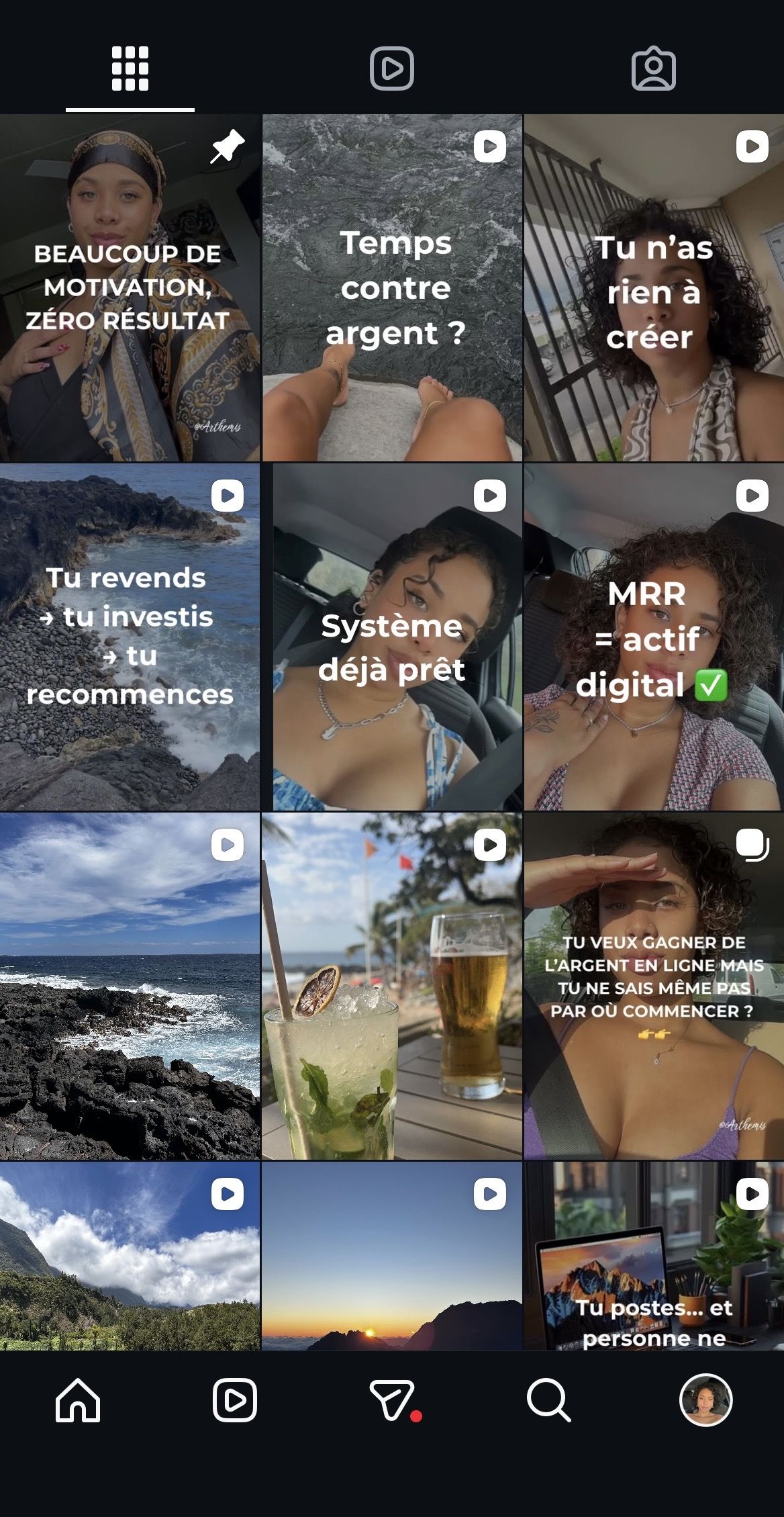784x1517 pixels.
Task: Open your profile from the avatar icon
Action: pos(705,1401)
